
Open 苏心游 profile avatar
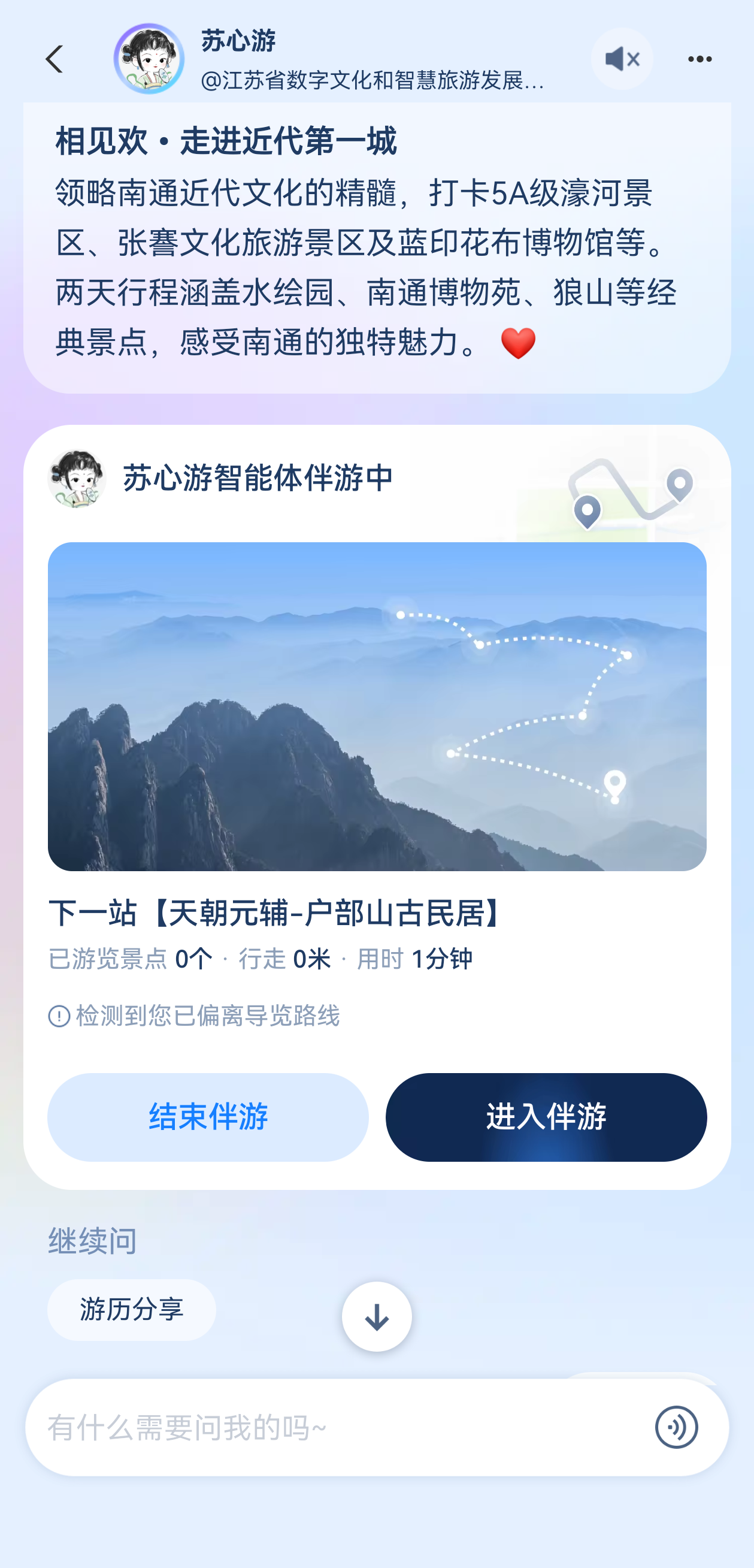coord(149,59)
